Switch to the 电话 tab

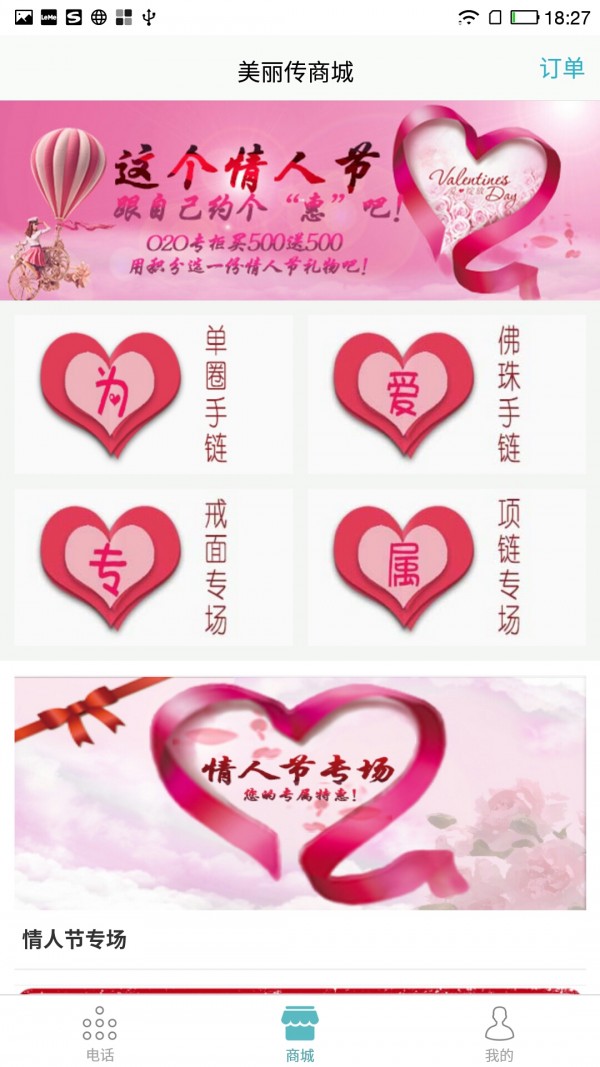click(99, 1033)
